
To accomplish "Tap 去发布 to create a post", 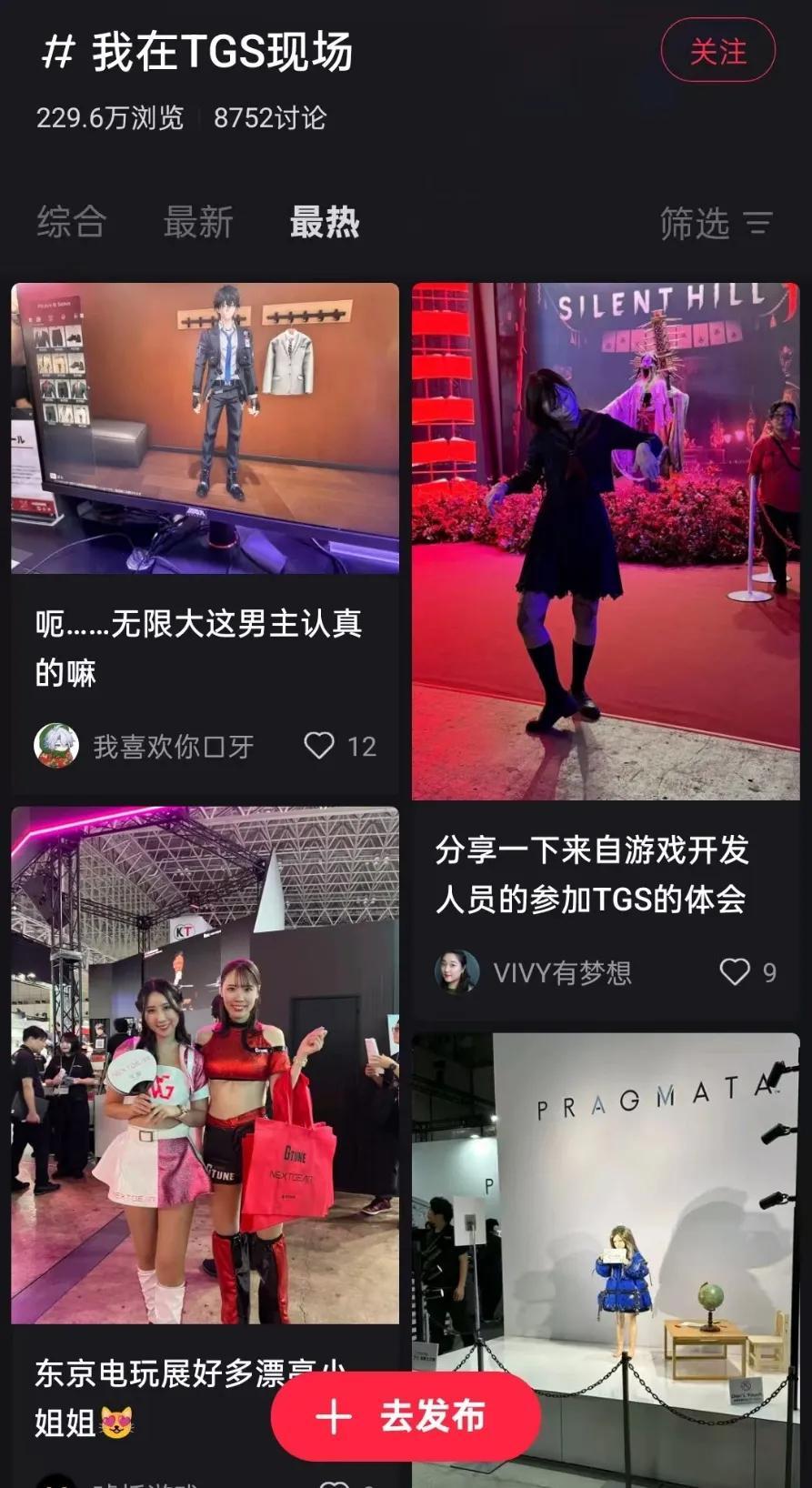I will point(406,1416).
